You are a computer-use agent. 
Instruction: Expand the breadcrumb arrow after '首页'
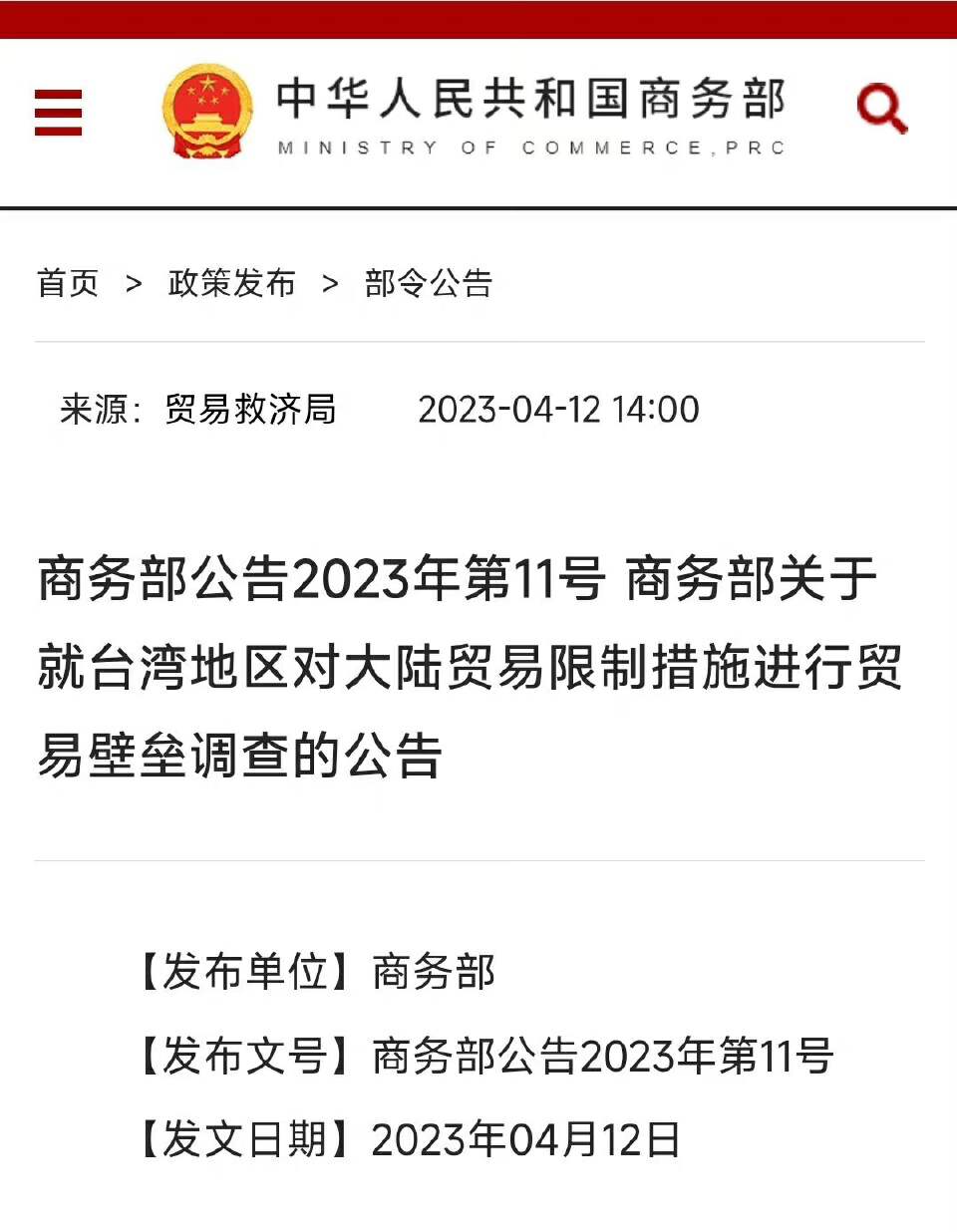click(132, 283)
